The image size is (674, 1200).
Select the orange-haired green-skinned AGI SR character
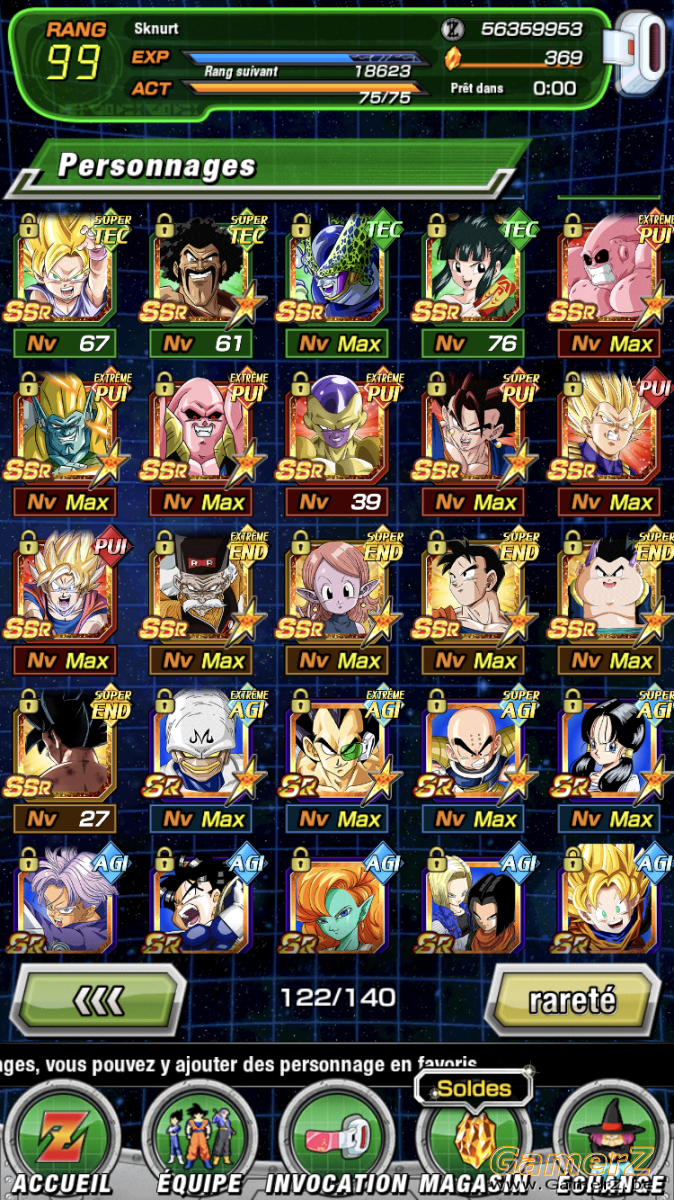click(337, 900)
